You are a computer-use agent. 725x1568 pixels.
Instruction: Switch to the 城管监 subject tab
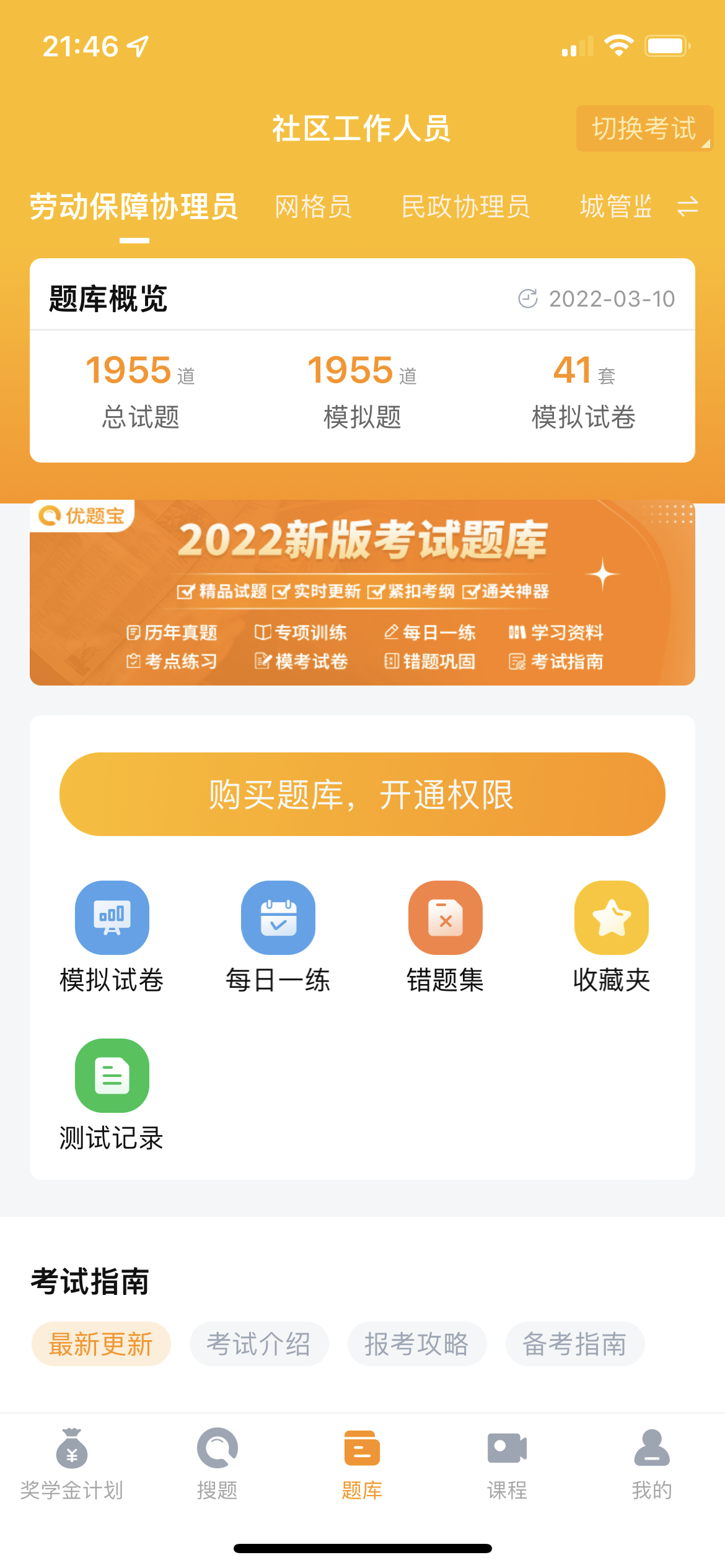coord(615,206)
